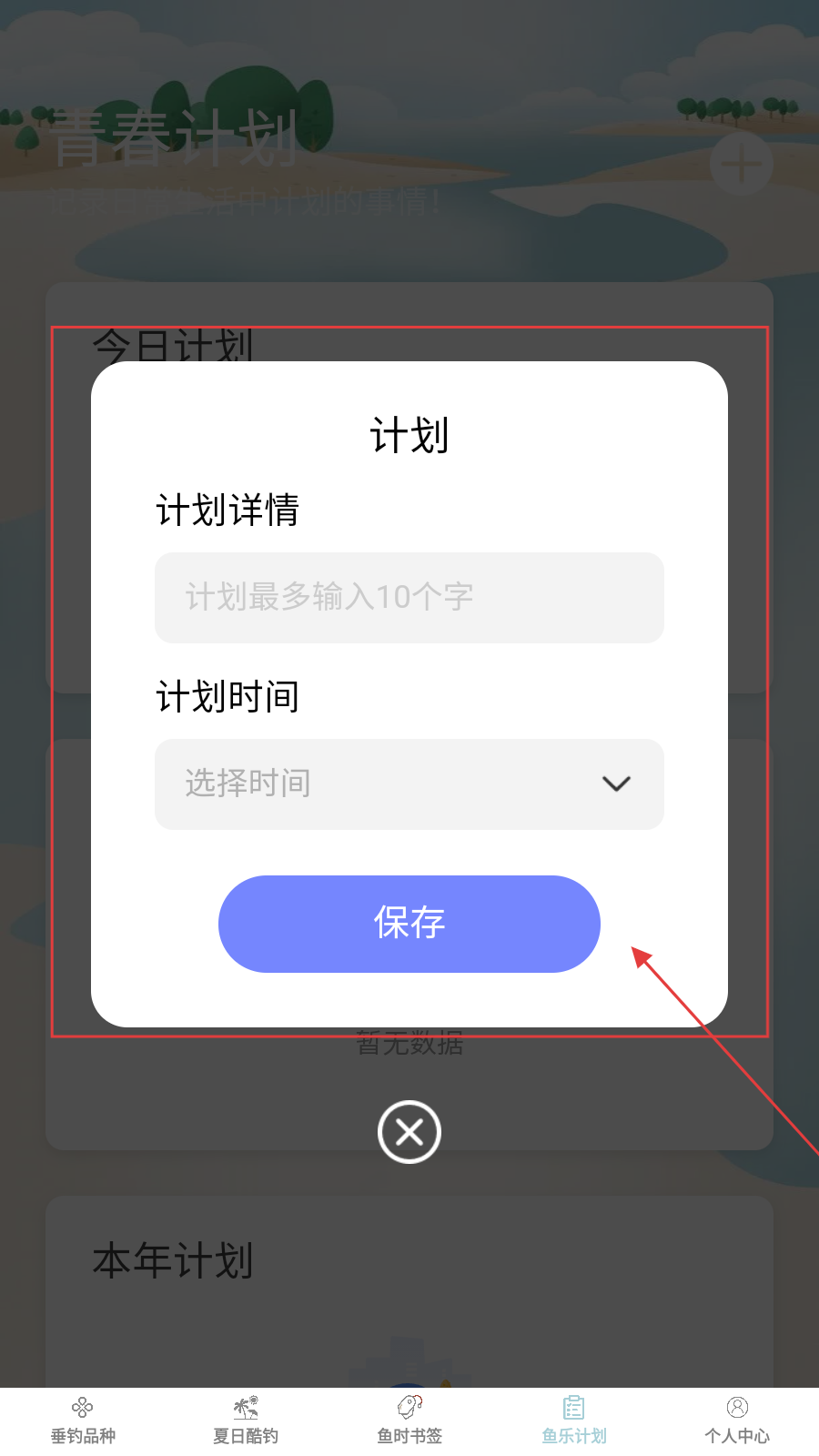This screenshot has height=1456, width=819.
Task: Open the 选择时间 dropdown
Action: [409, 784]
